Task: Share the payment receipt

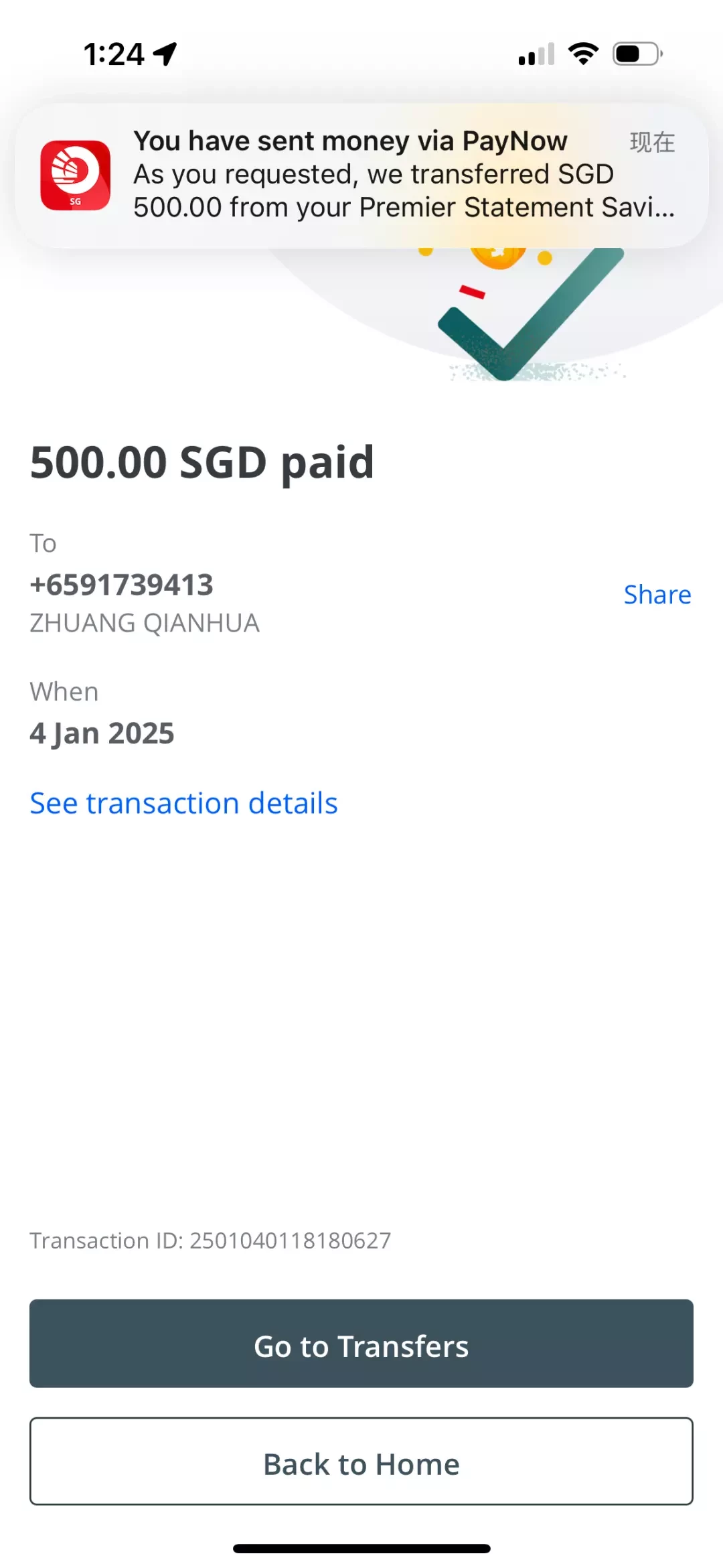Action: (657, 595)
